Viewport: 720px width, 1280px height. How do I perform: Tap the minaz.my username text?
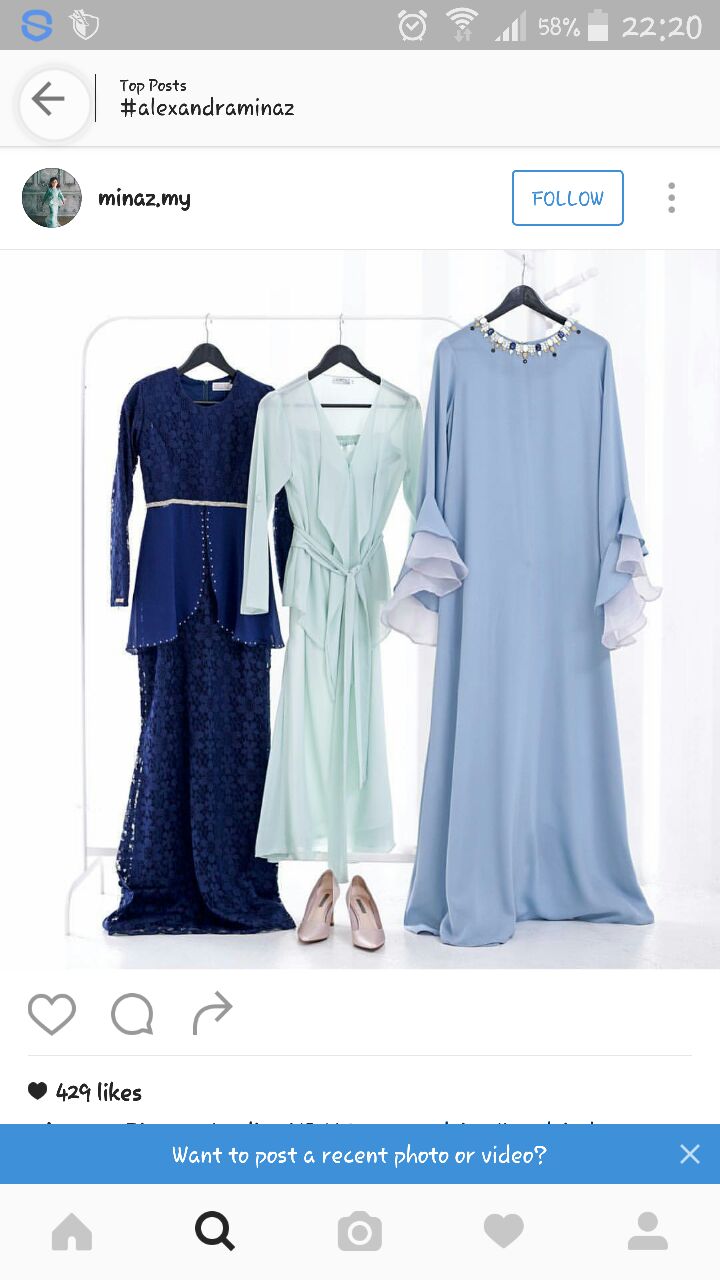click(144, 198)
